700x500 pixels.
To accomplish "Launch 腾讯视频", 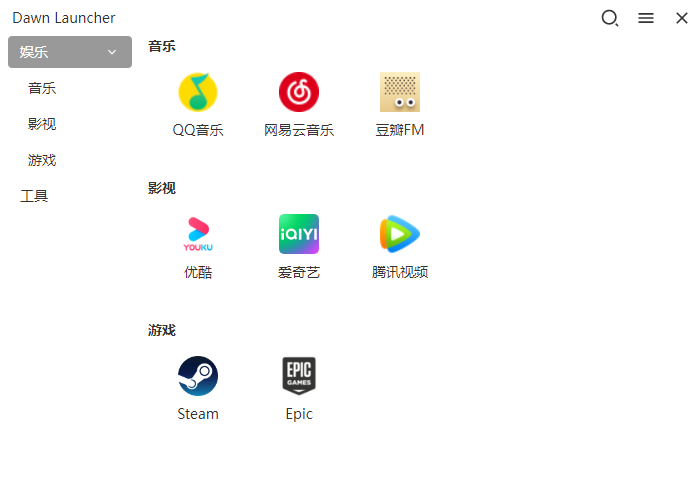I will tap(400, 235).
